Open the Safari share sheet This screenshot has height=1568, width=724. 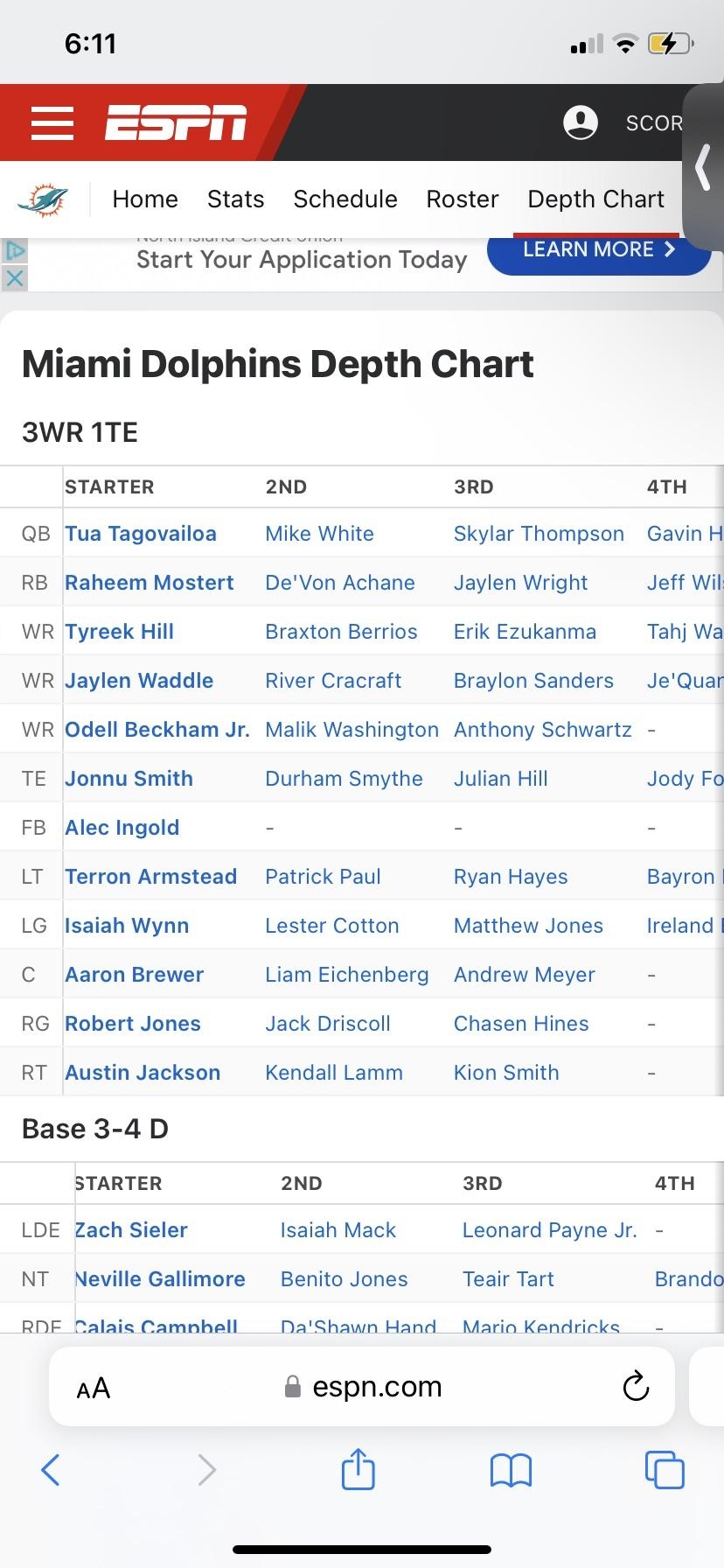[358, 1469]
